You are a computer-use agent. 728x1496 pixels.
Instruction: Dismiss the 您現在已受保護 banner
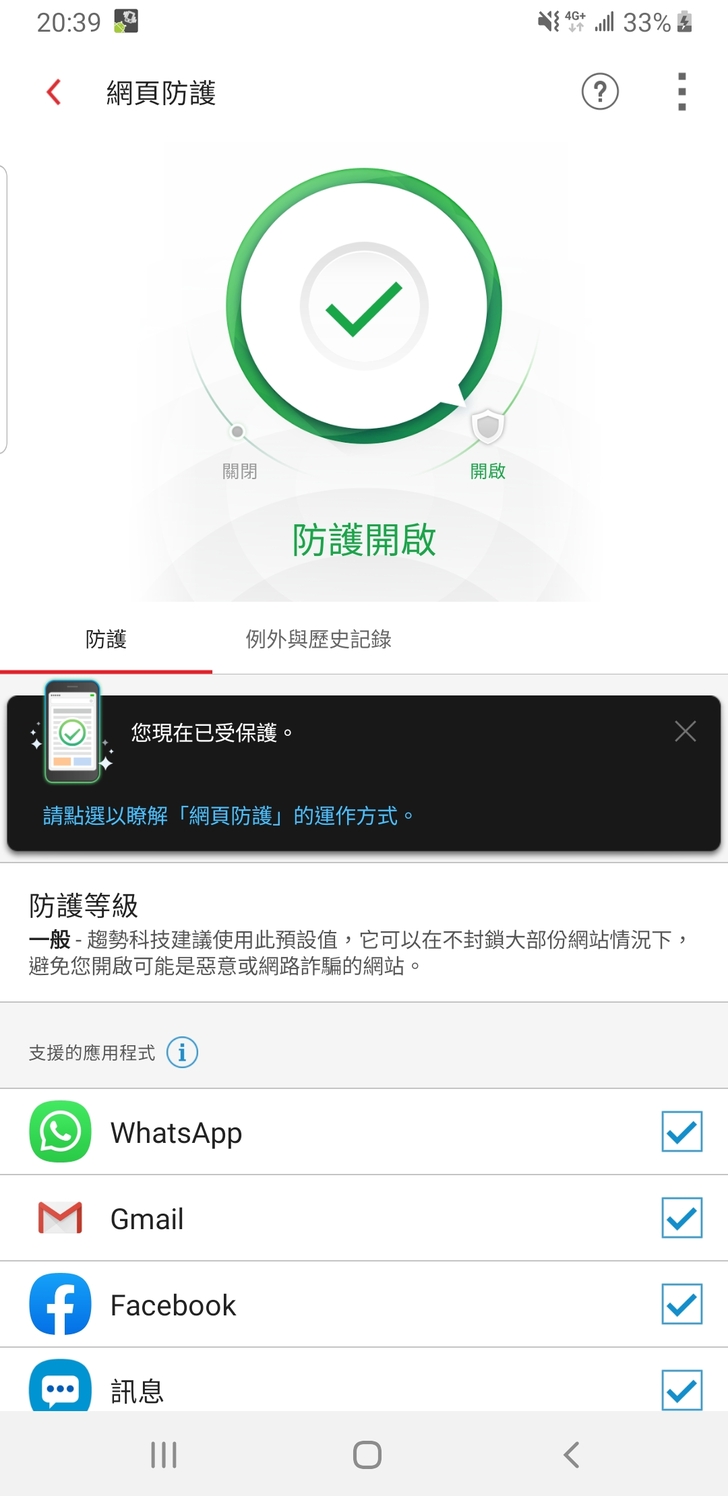685,731
